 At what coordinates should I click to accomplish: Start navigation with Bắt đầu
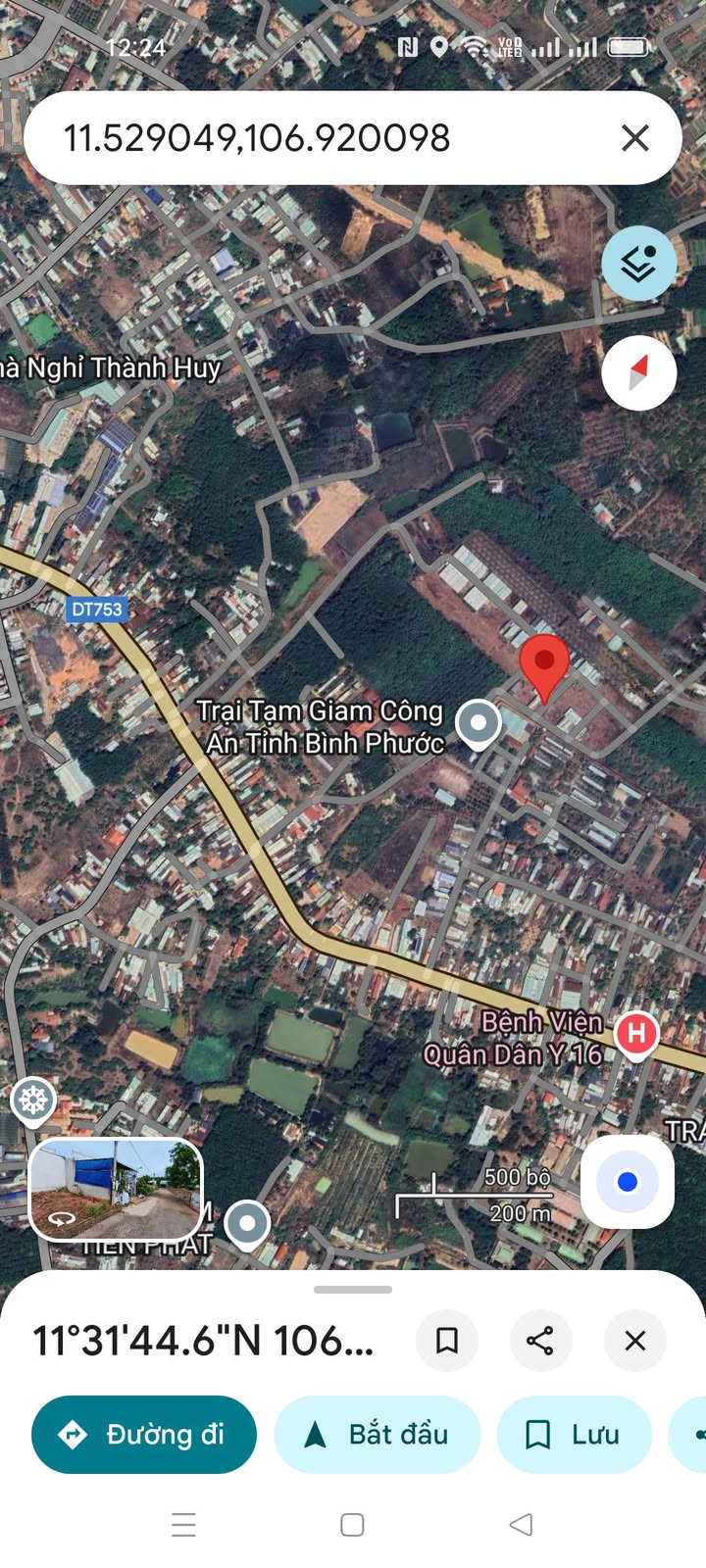pos(378,1435)
